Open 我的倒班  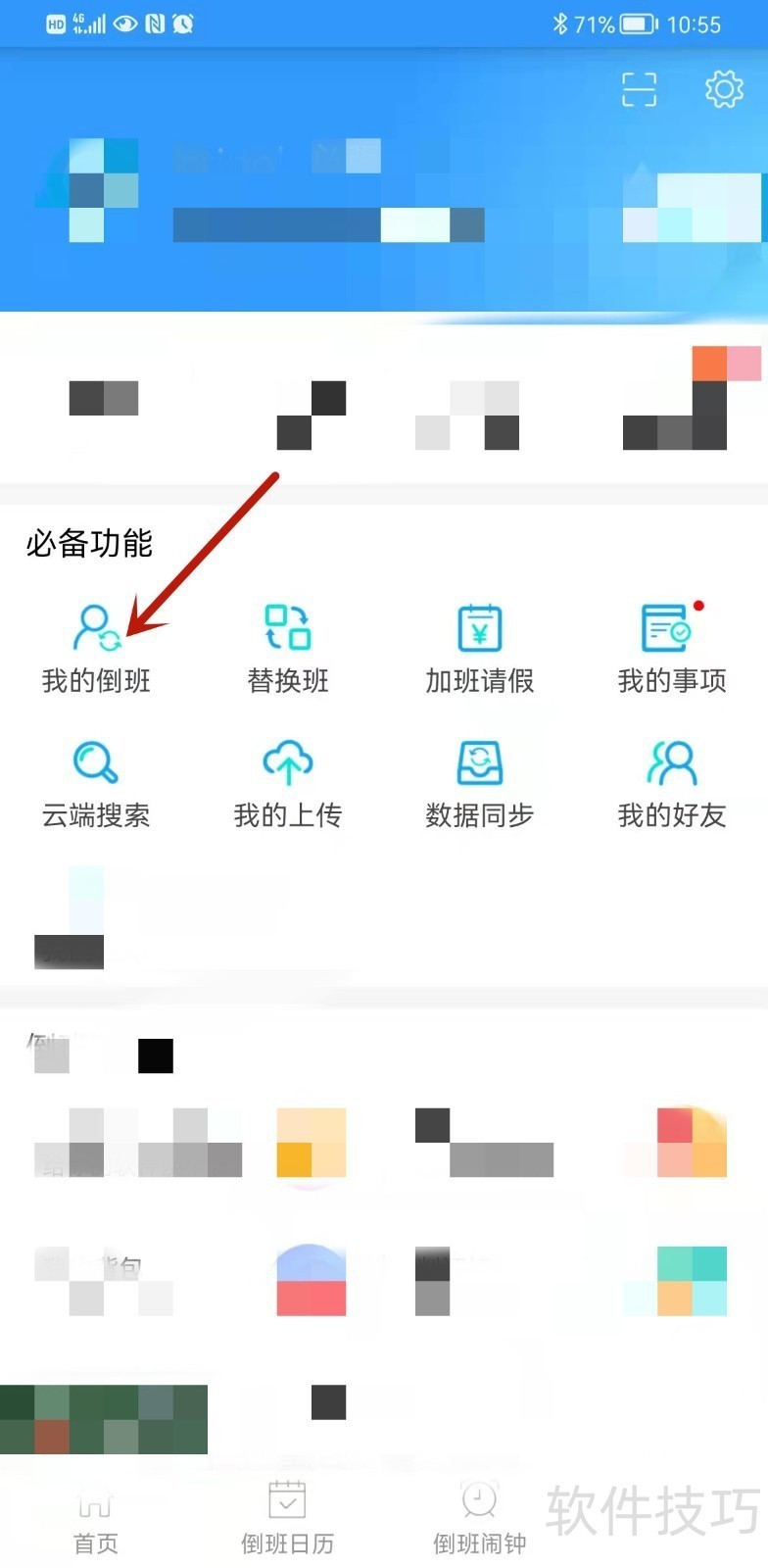tap(96, 647)
